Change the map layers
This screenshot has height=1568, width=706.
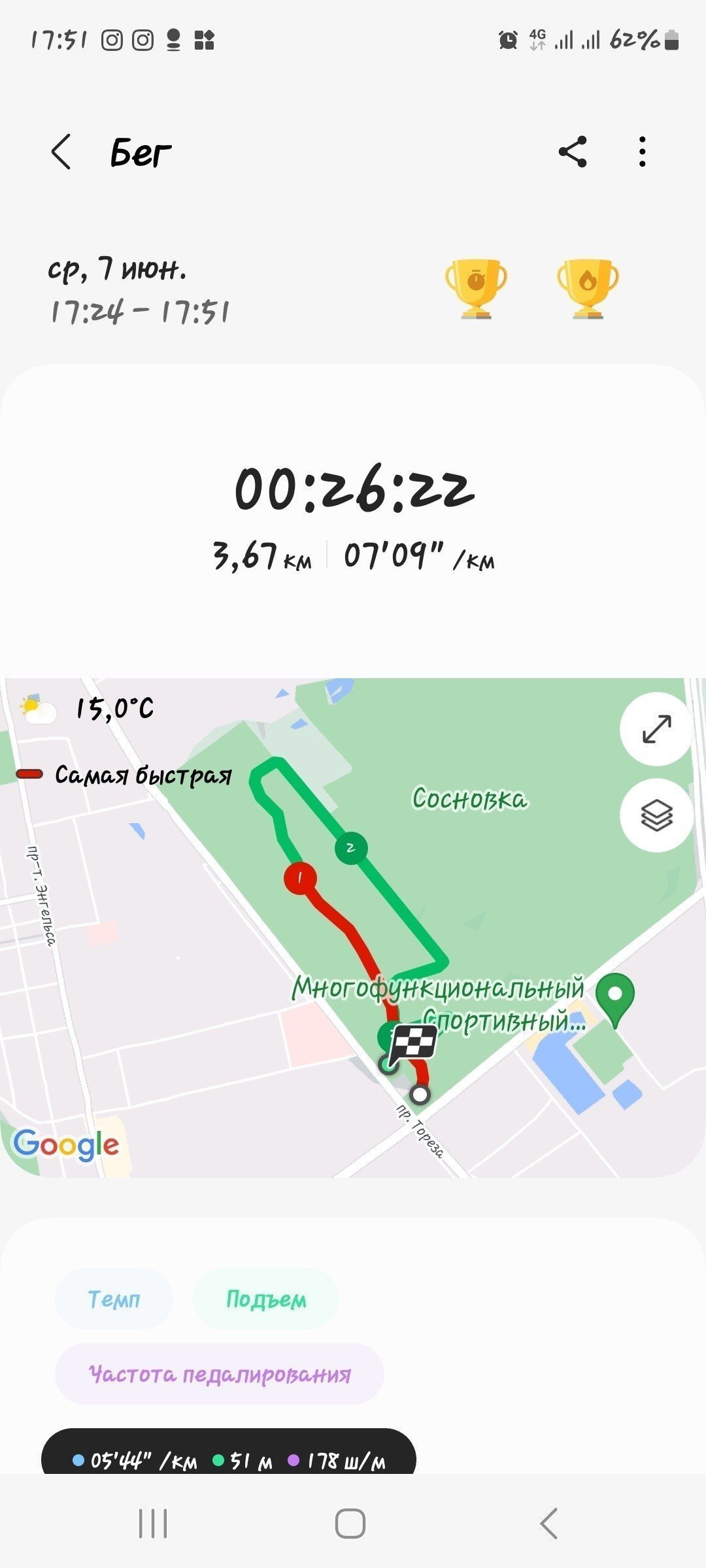click(656, 815)
